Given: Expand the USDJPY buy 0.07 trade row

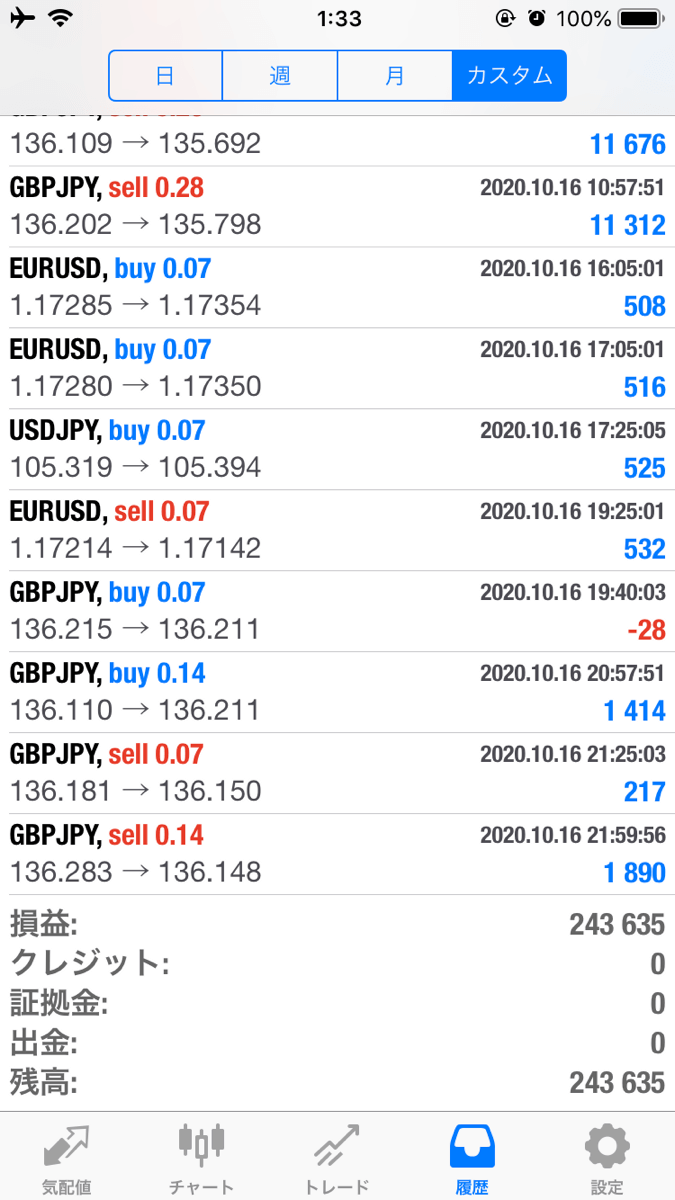Looking at the screenshot, I should click(337, 450).
